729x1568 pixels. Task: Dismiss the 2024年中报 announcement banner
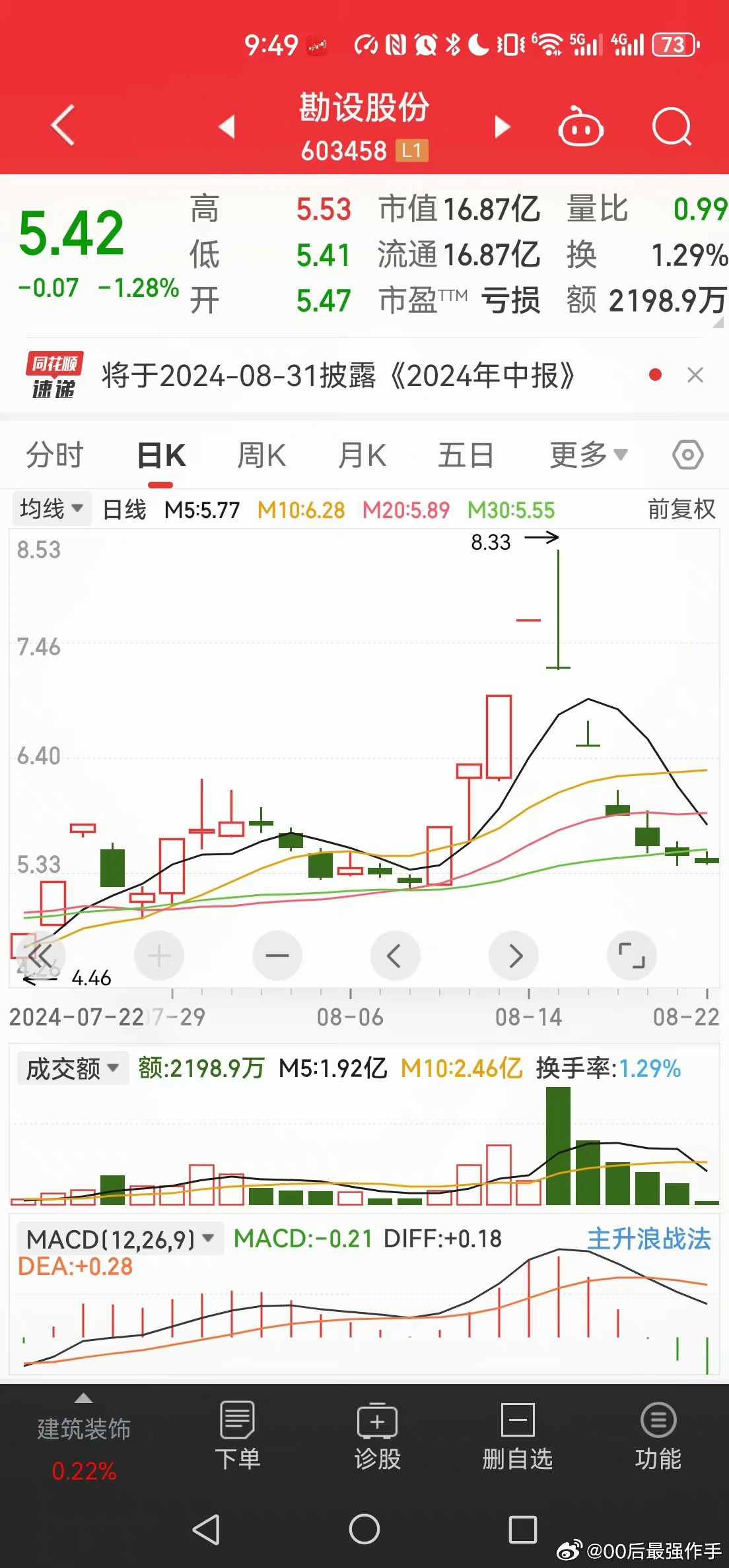(695, 375)
